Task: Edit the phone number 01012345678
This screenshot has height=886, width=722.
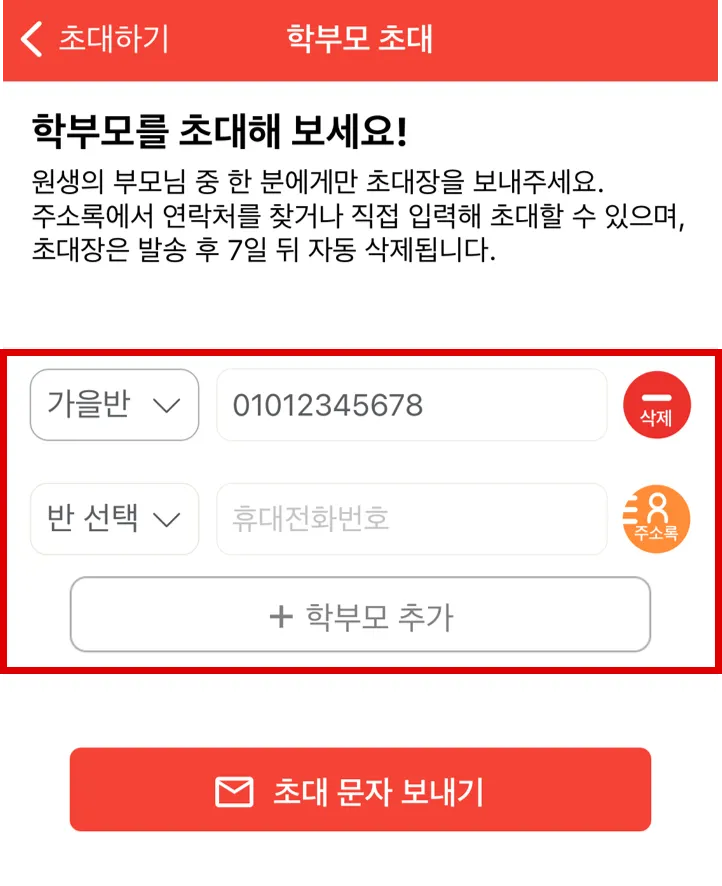Action: click(411, 405)
